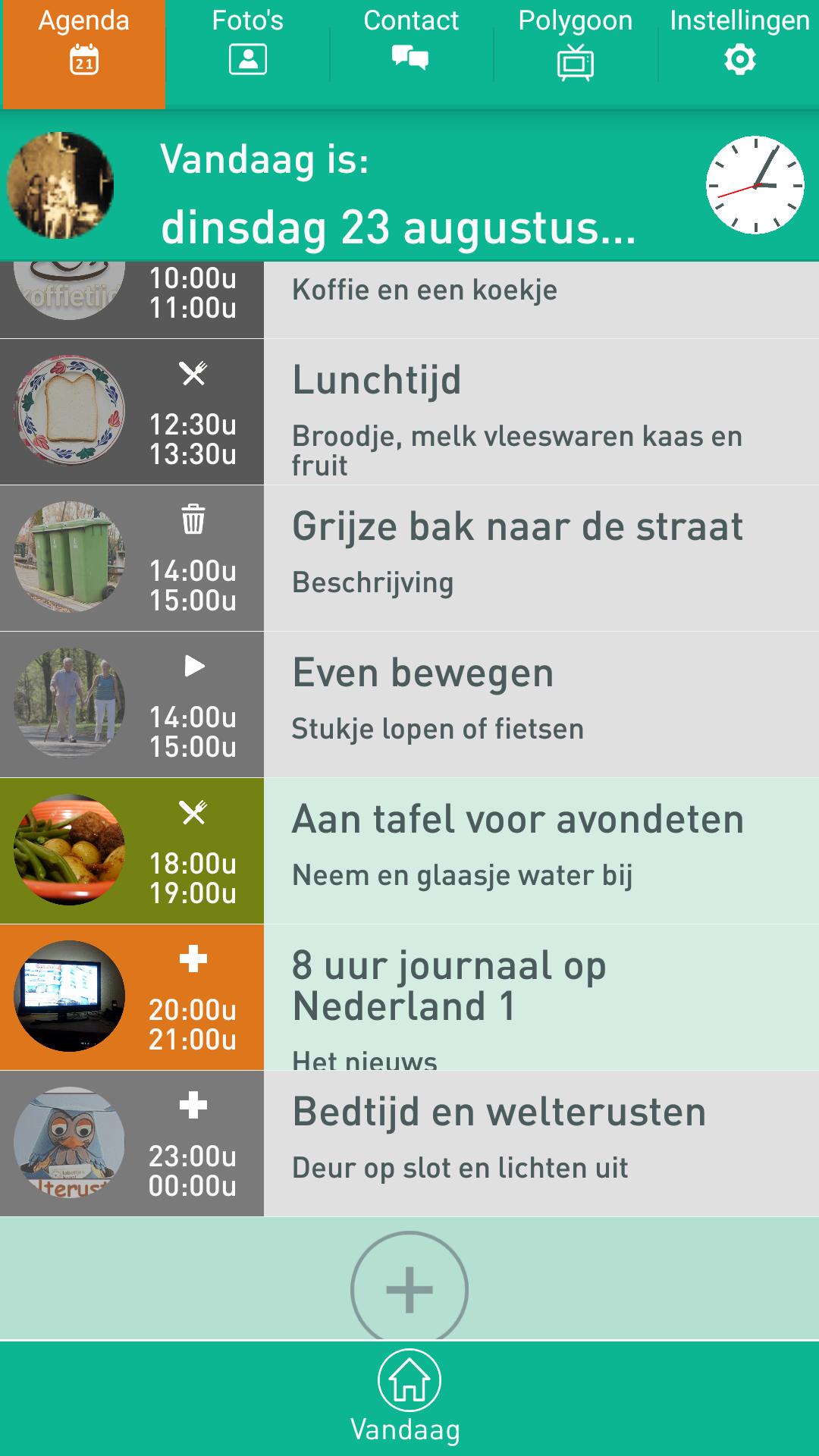Viewport: 819px width, 1456px height.
Task: Select the Agenda calendar icon
Action: click(x=83, y=59)
